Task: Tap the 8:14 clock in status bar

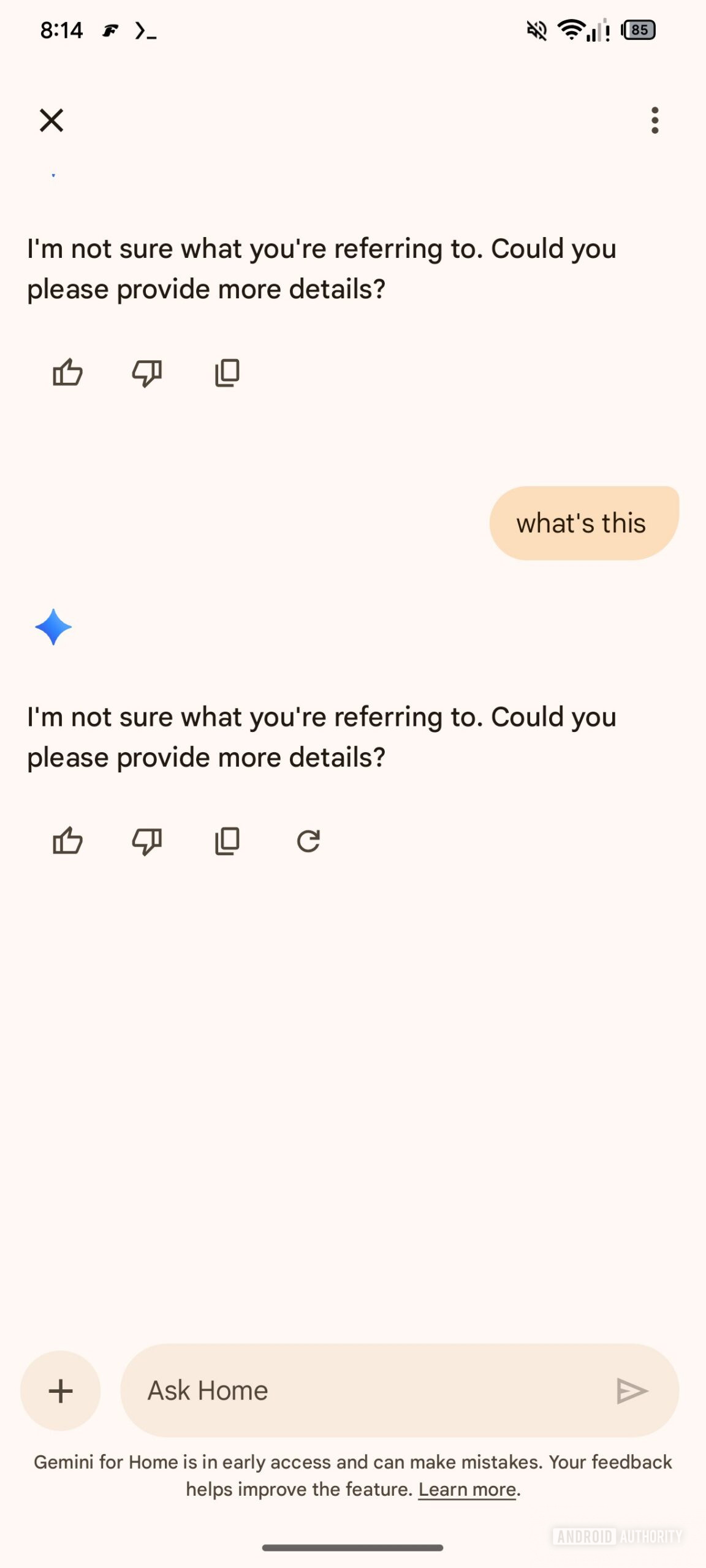Action: (x=61, y=29)
